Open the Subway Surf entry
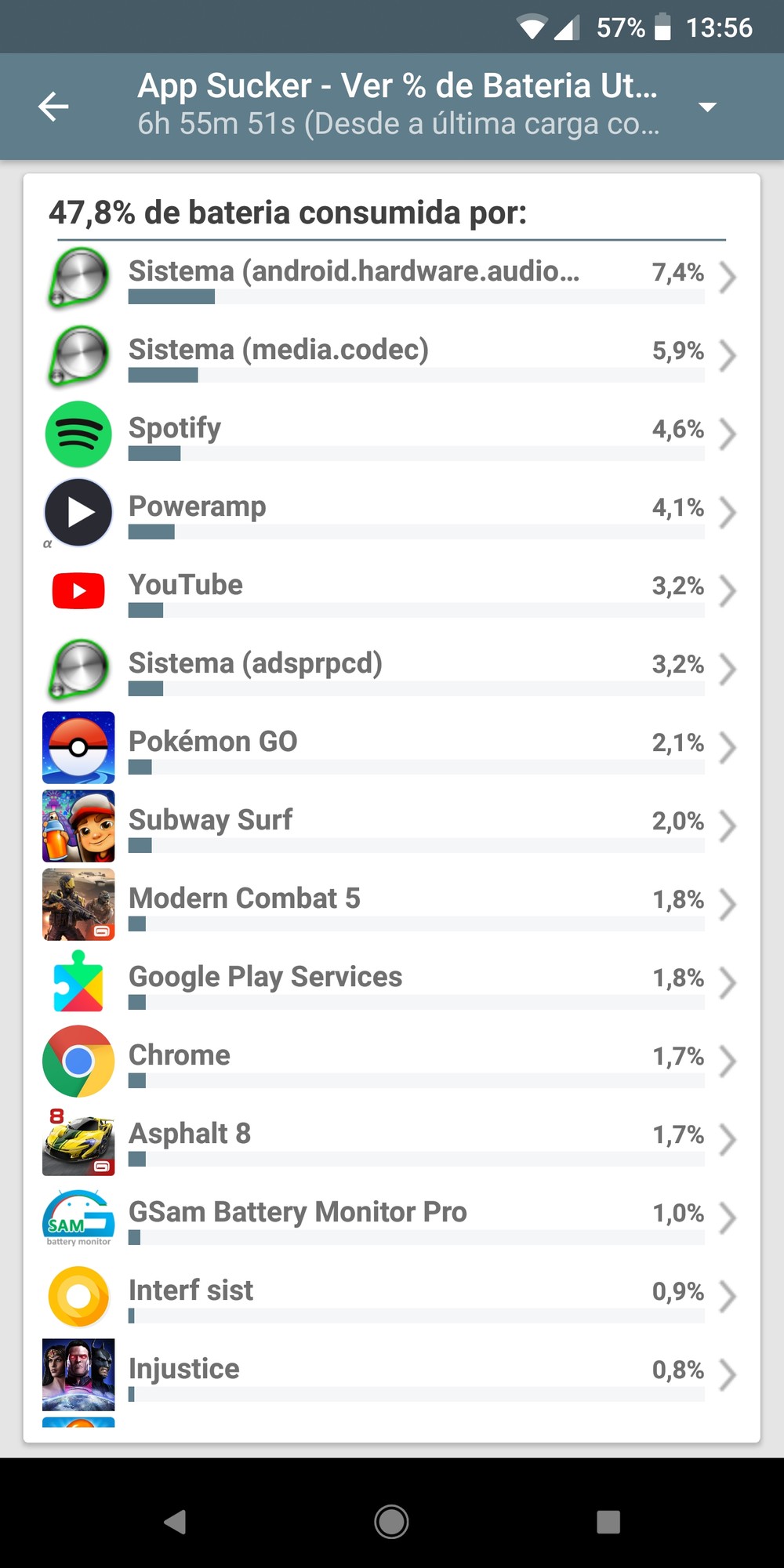This screenshot has width=784, height=1568. [392, 826]
